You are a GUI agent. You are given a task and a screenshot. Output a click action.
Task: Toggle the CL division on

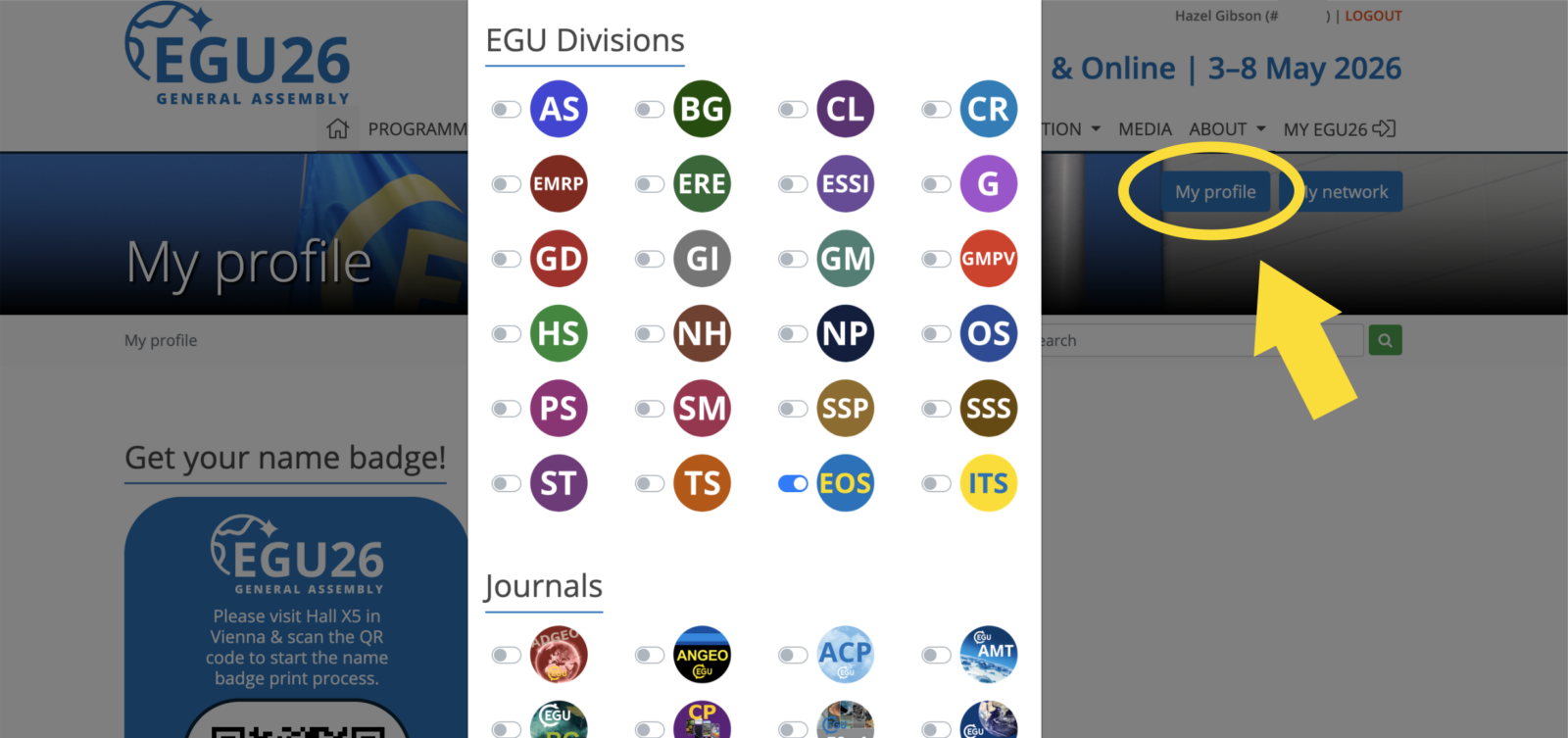point(792,109)
